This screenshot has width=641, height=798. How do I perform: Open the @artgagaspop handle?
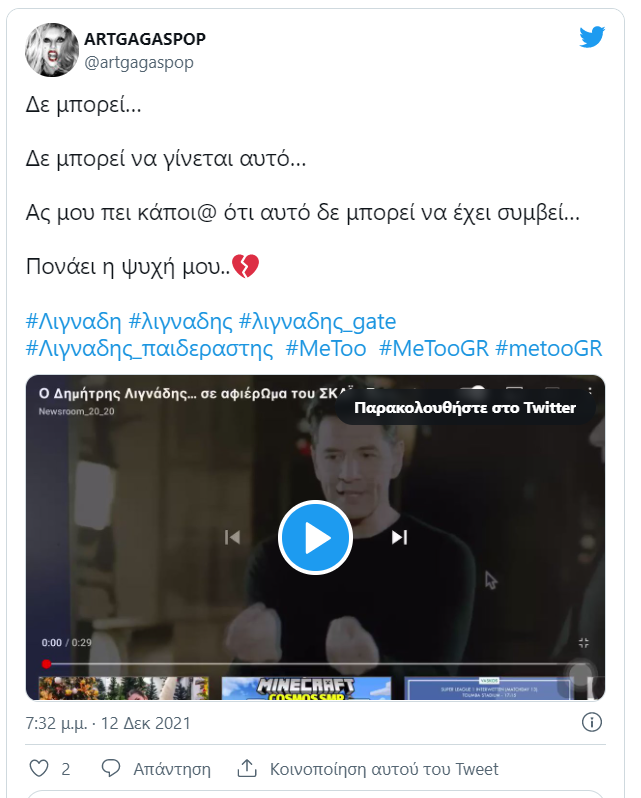click(139, 63)
